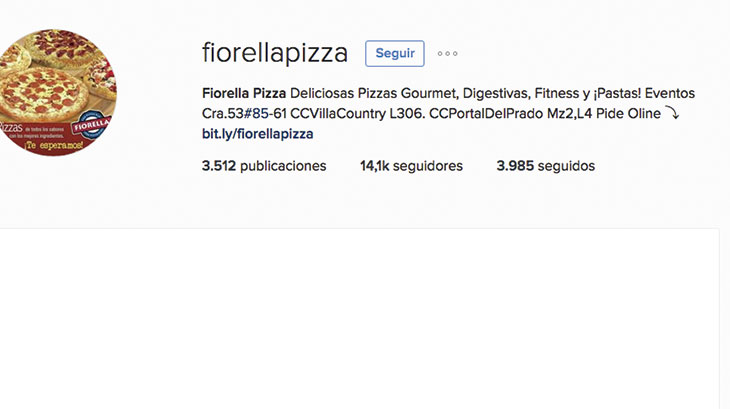Open the Fiorella Pizza profile picture

(55, 92)
